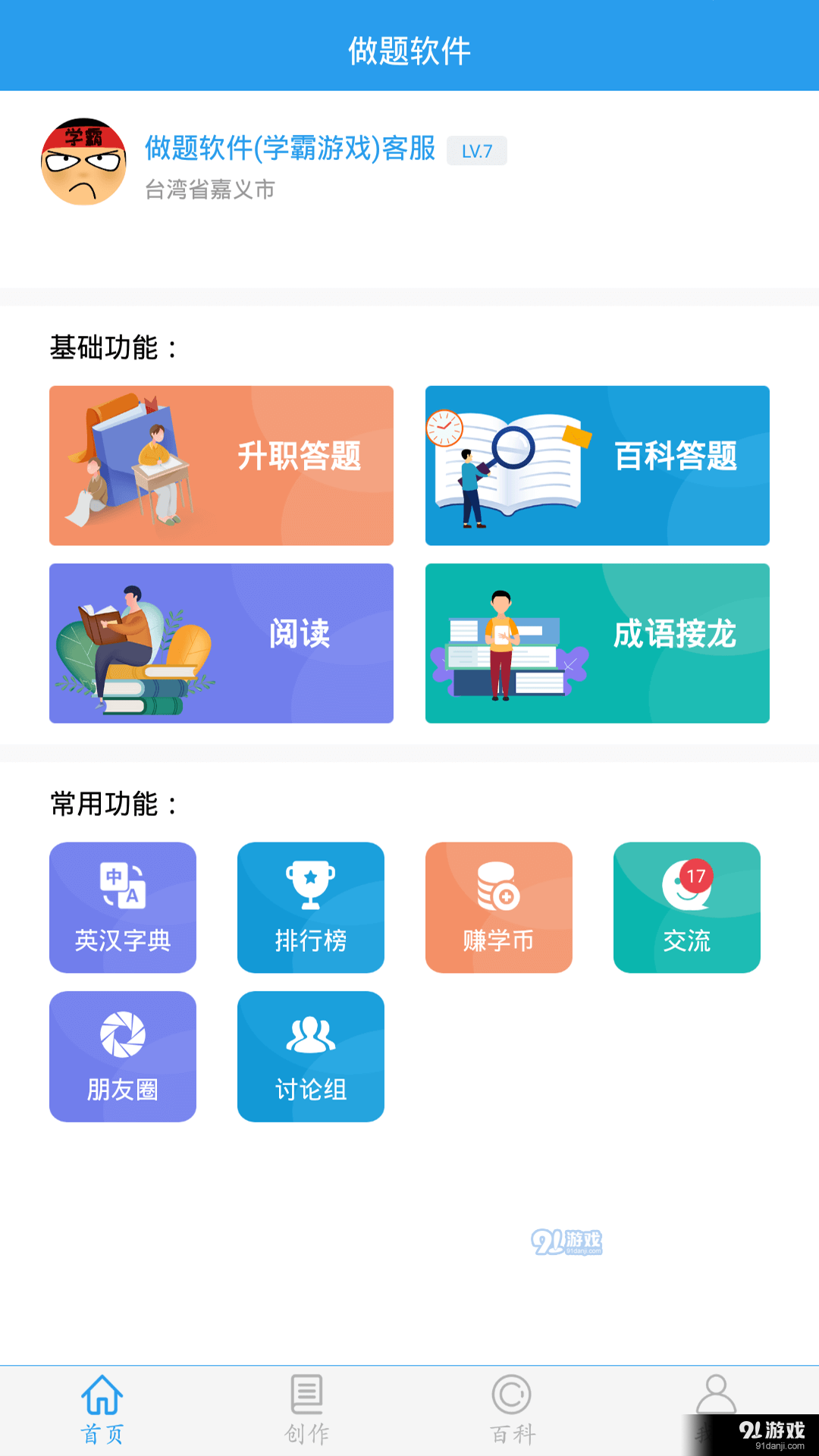This screenshot has width=819, height=1456.
Task: Start the 百科答题 encyclopedia quiz
Action: tap(597, 466)
